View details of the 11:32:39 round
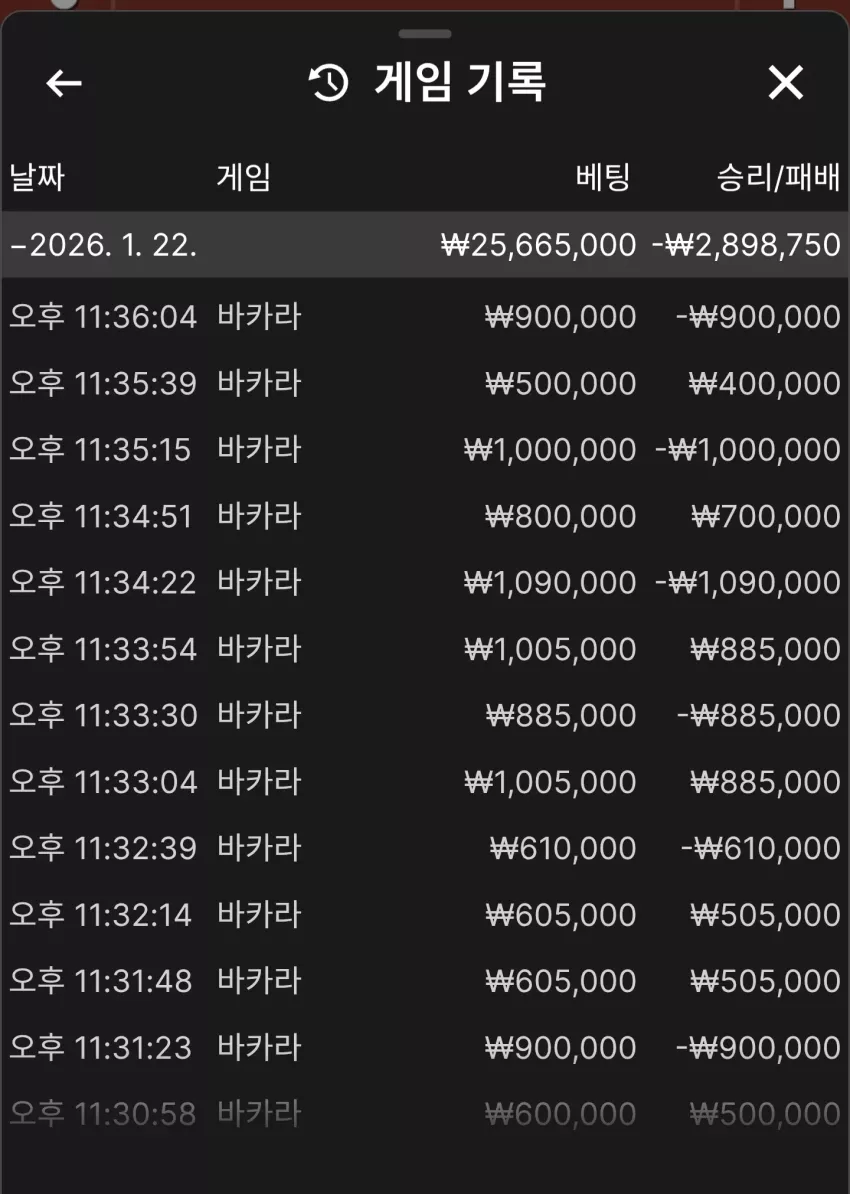This screenshot has width=850, height=1194. [425, 848]
